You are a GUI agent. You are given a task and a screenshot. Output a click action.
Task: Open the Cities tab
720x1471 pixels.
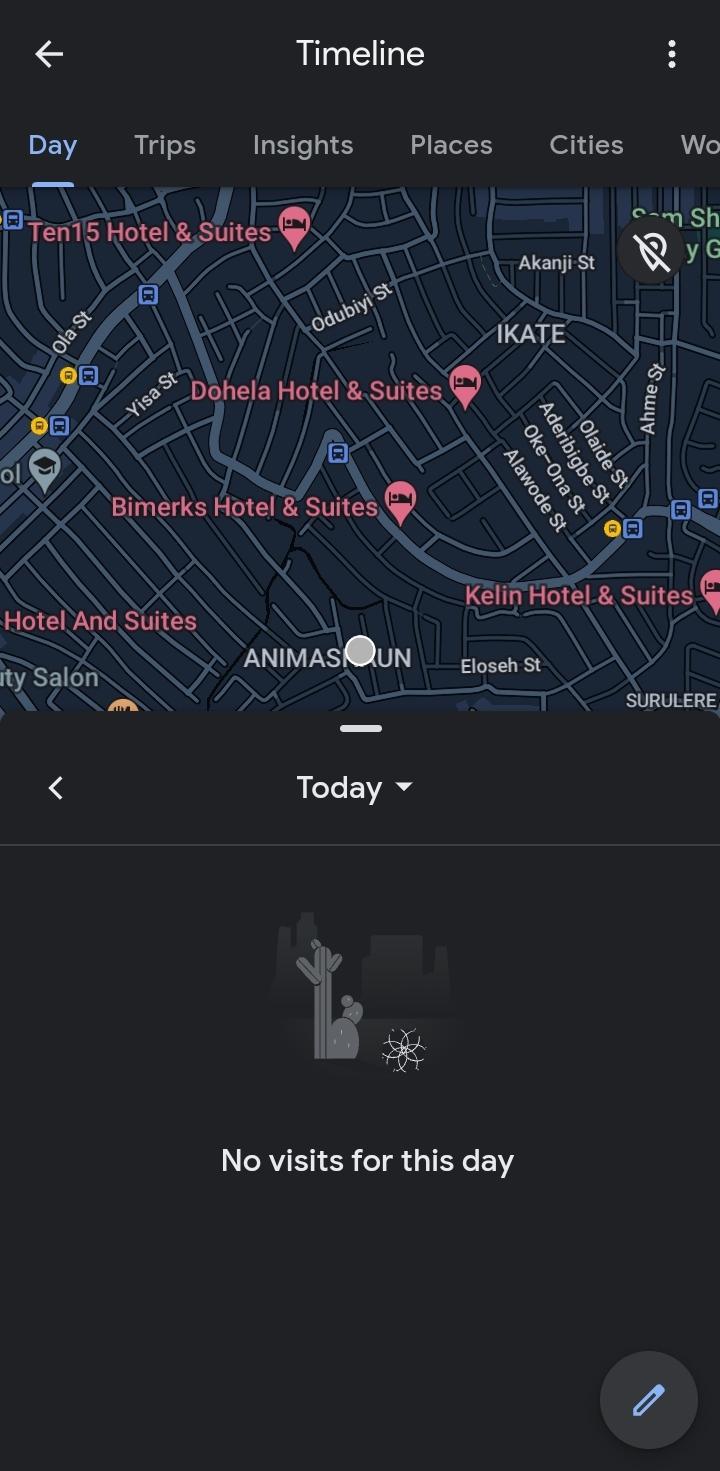coord(586,145)
